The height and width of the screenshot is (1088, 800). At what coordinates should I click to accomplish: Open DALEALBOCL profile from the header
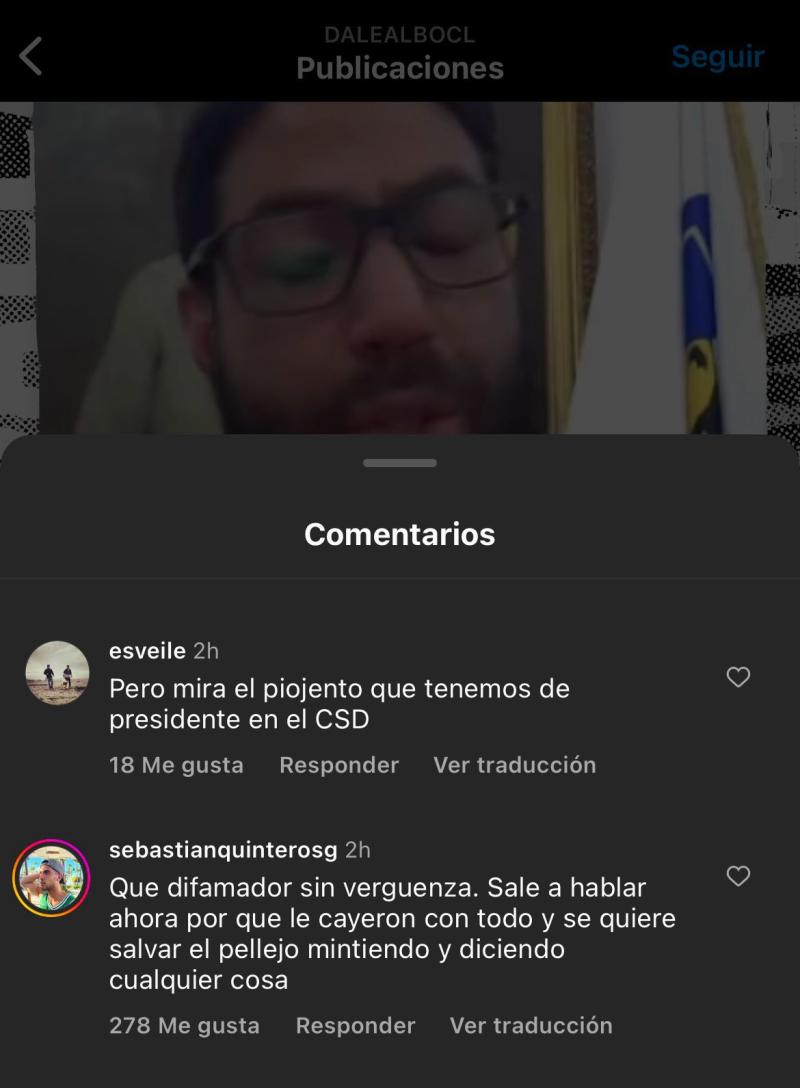point(400,35)
